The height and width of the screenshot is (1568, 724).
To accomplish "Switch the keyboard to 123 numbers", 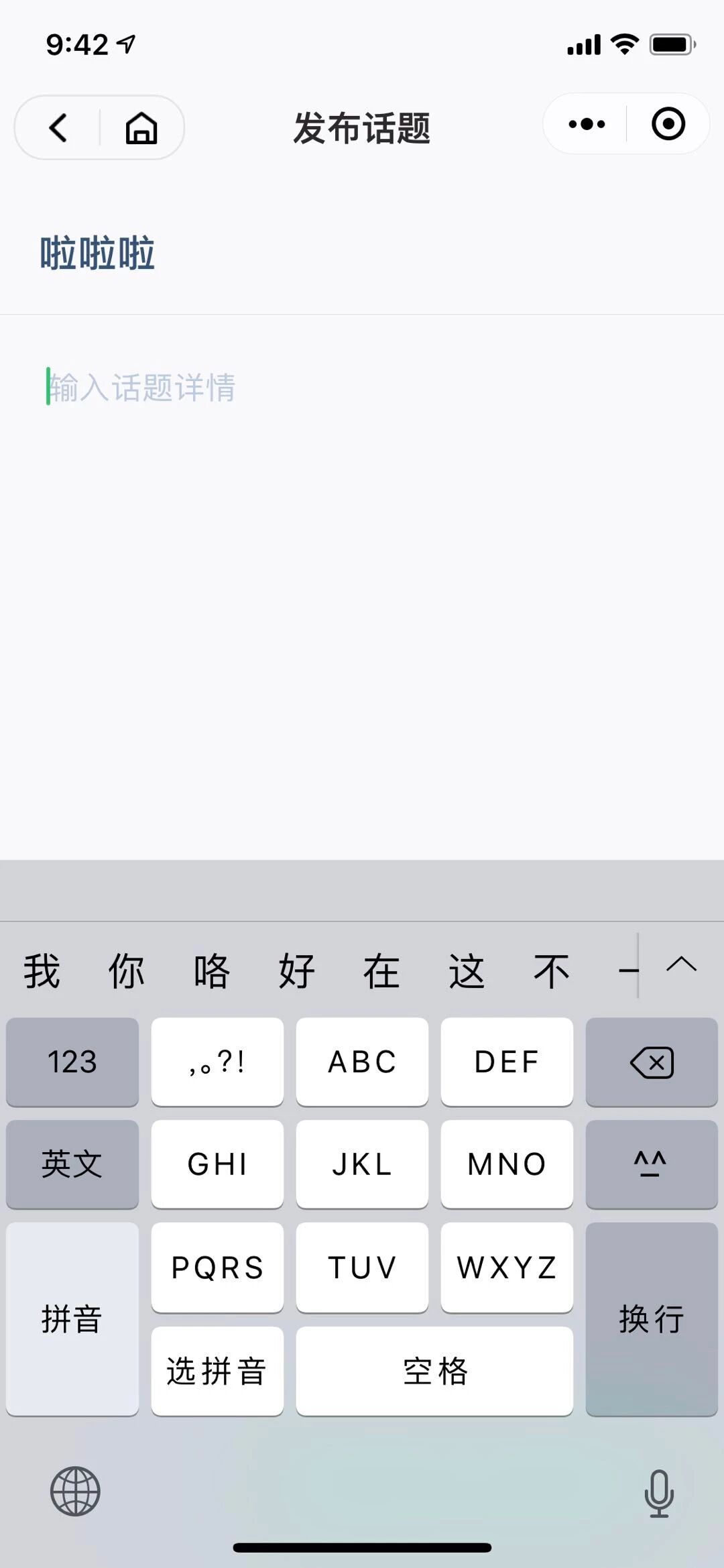I will click(x=72, y=1062).
